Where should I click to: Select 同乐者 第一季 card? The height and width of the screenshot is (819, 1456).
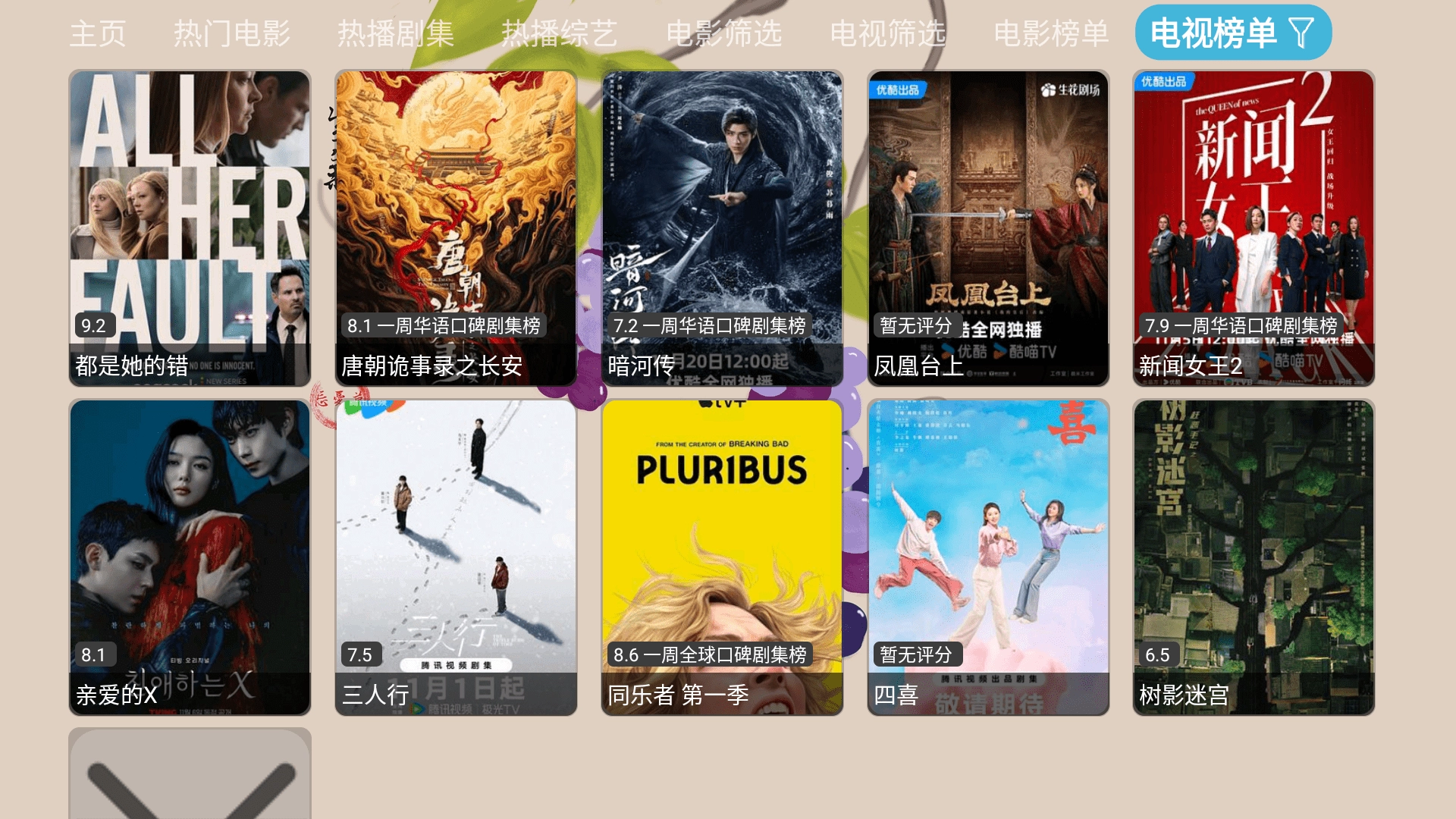[x=722, y=557]
